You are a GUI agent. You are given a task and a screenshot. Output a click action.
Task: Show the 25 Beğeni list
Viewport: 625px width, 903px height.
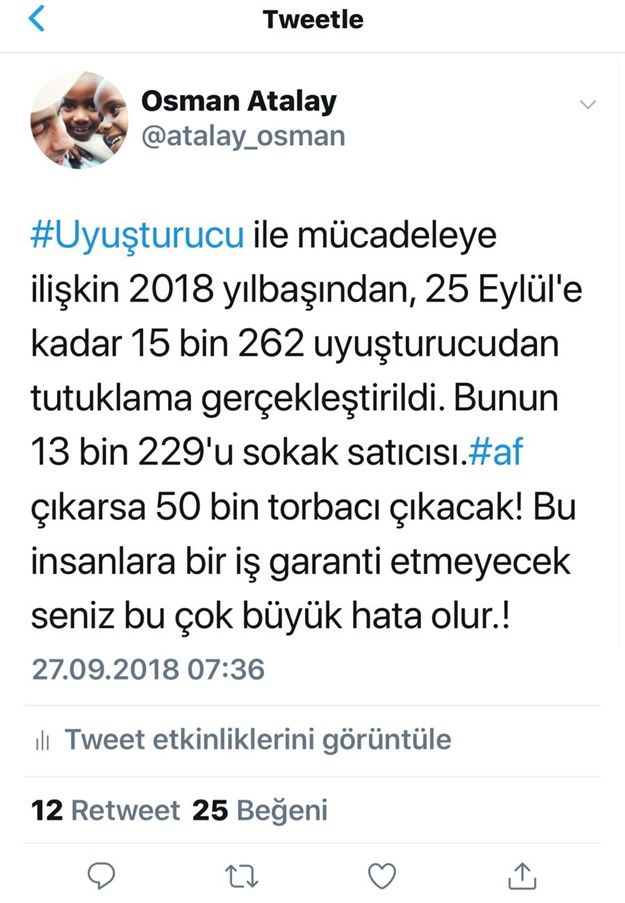point(260,810)
